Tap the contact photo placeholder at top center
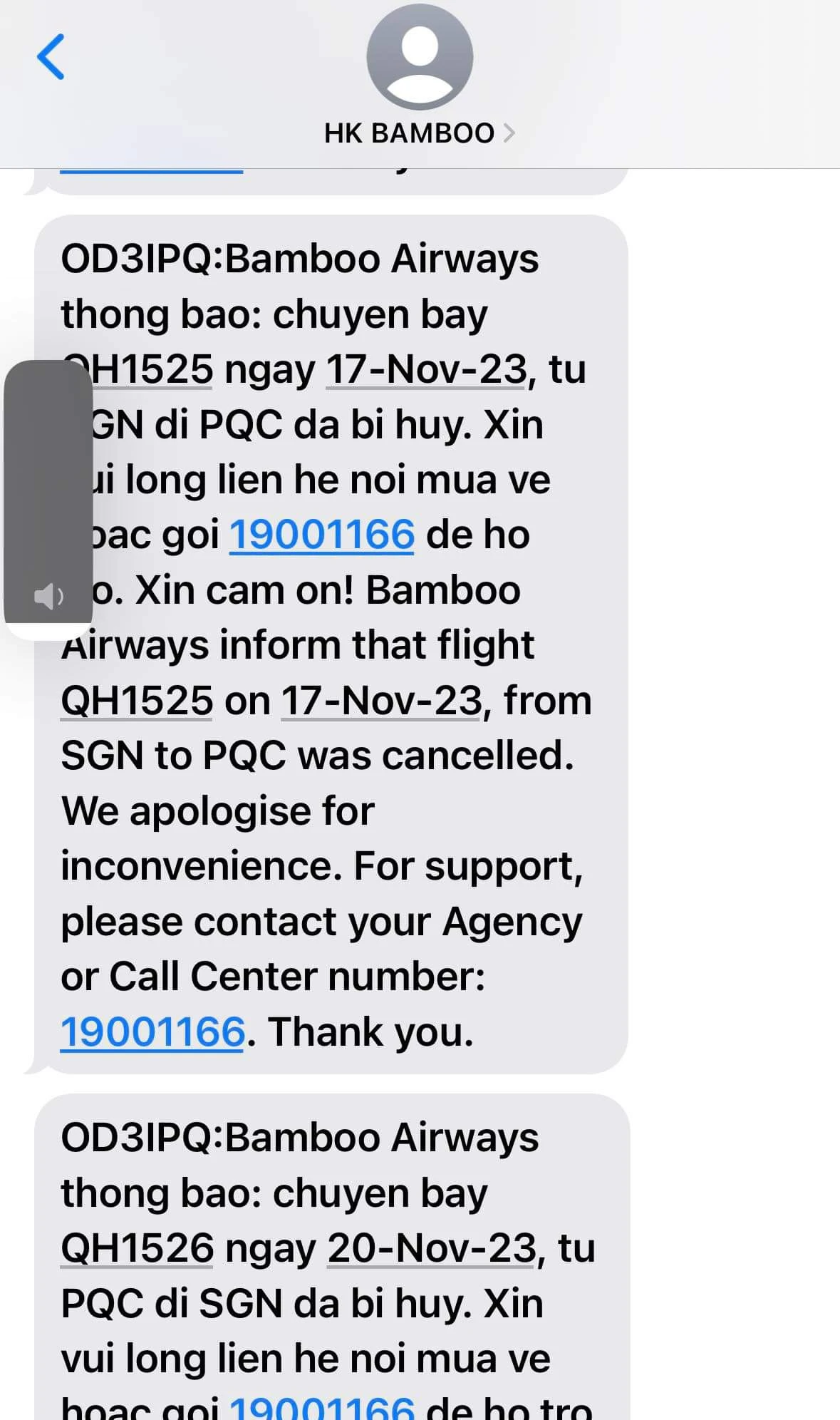 (420, 60)
